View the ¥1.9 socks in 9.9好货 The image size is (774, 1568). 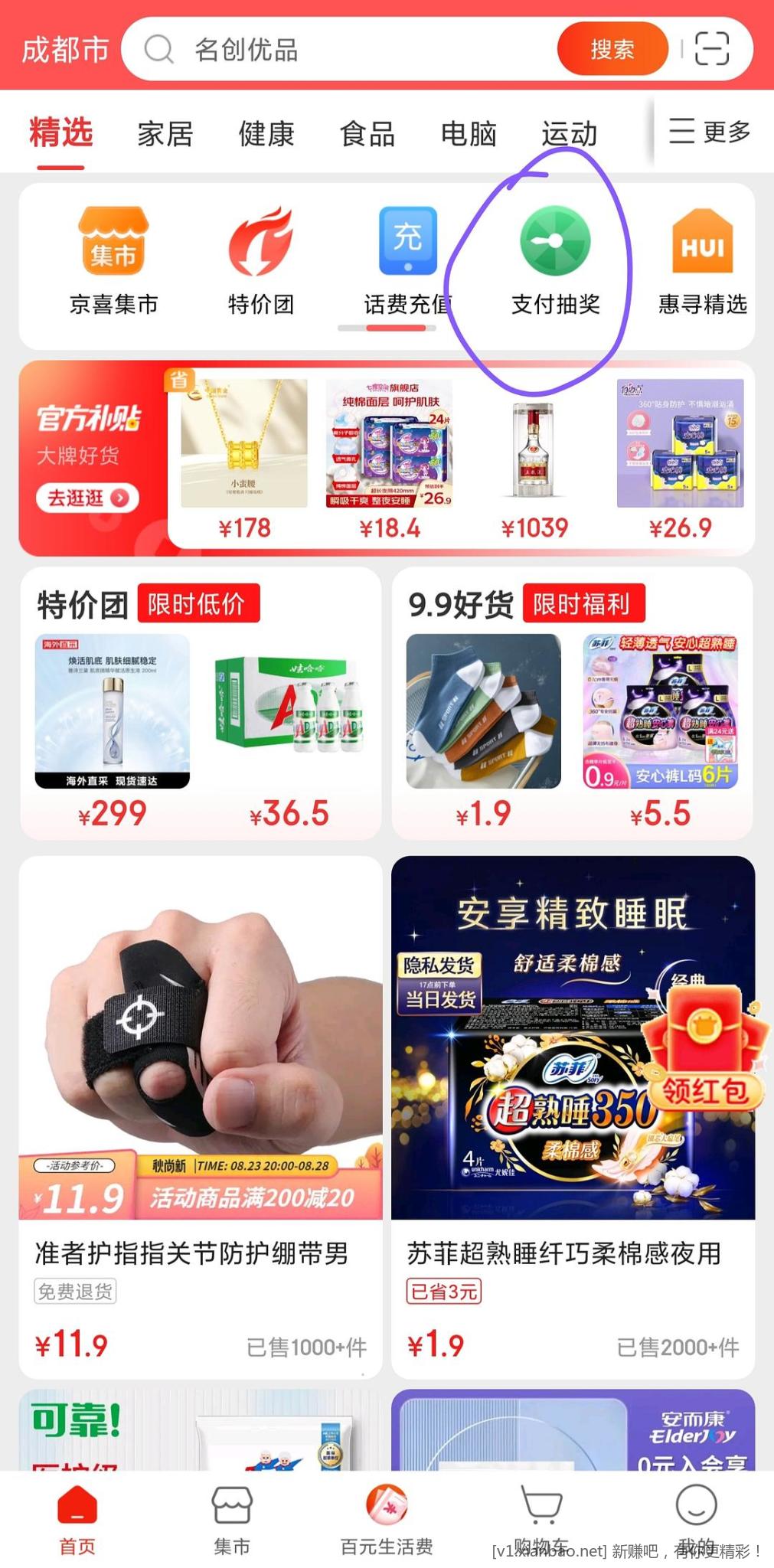click(483, 727)
